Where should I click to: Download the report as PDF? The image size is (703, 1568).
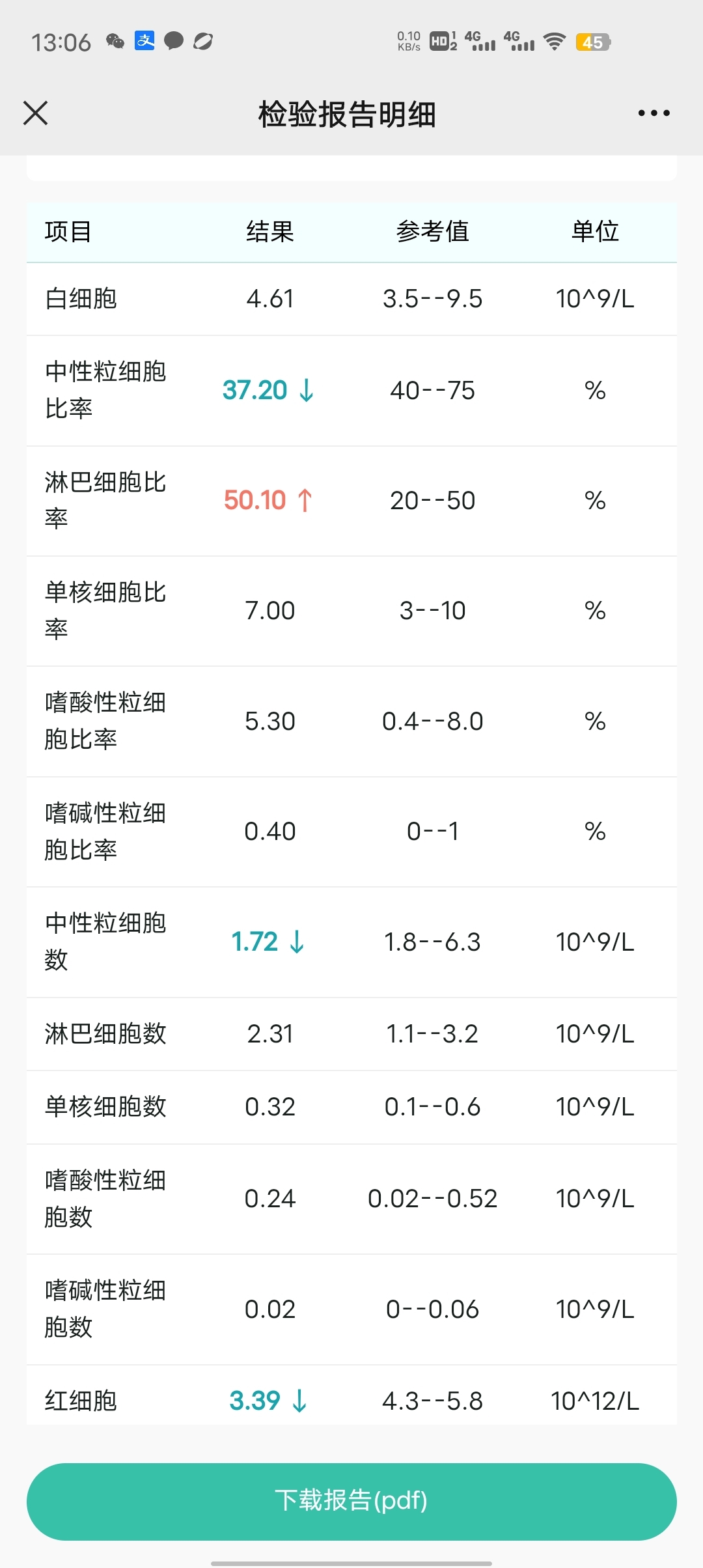coord(351,1501)
